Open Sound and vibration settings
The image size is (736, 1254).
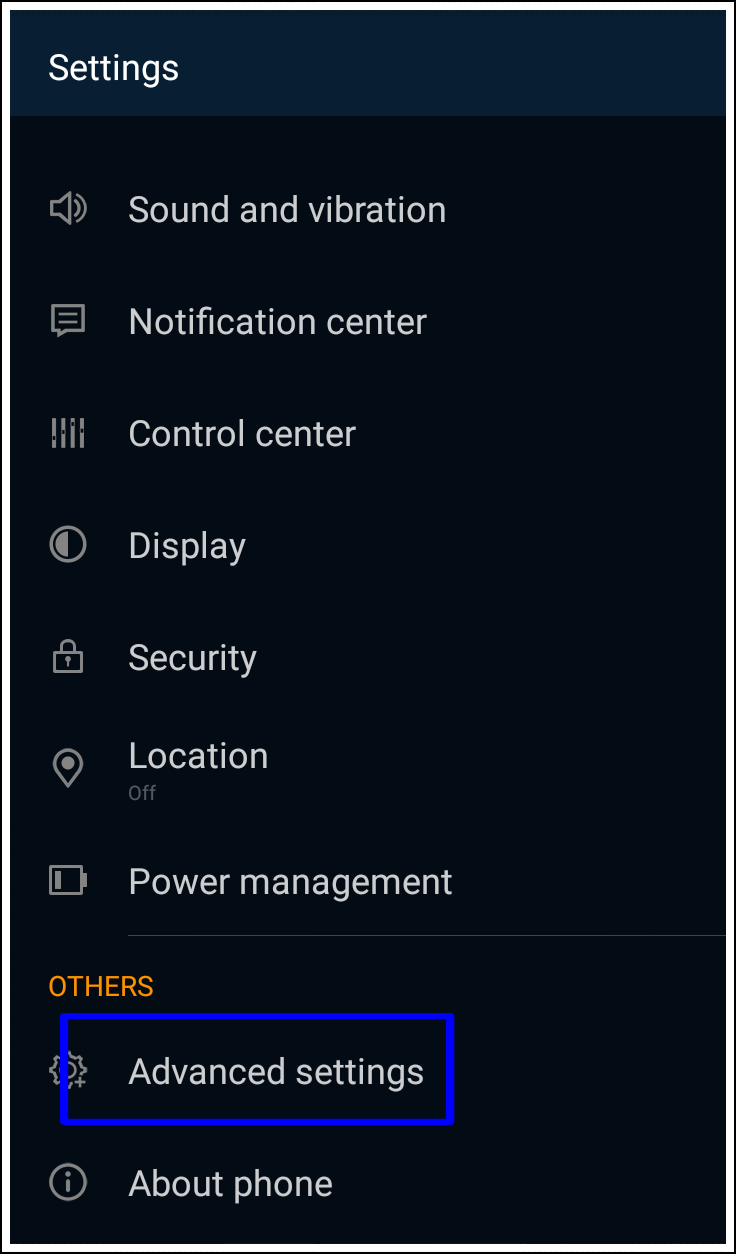click(287, 210)
